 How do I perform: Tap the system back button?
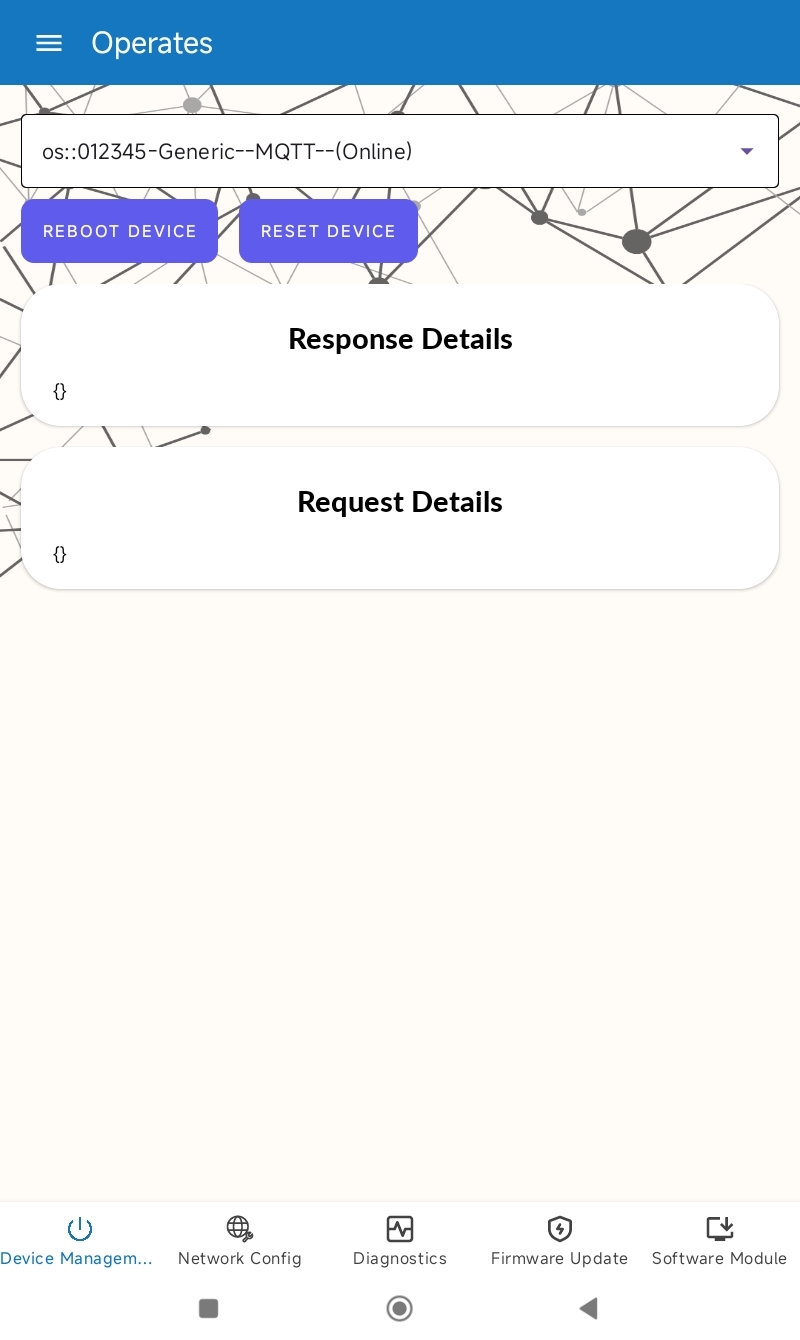tap(589, 1308)
